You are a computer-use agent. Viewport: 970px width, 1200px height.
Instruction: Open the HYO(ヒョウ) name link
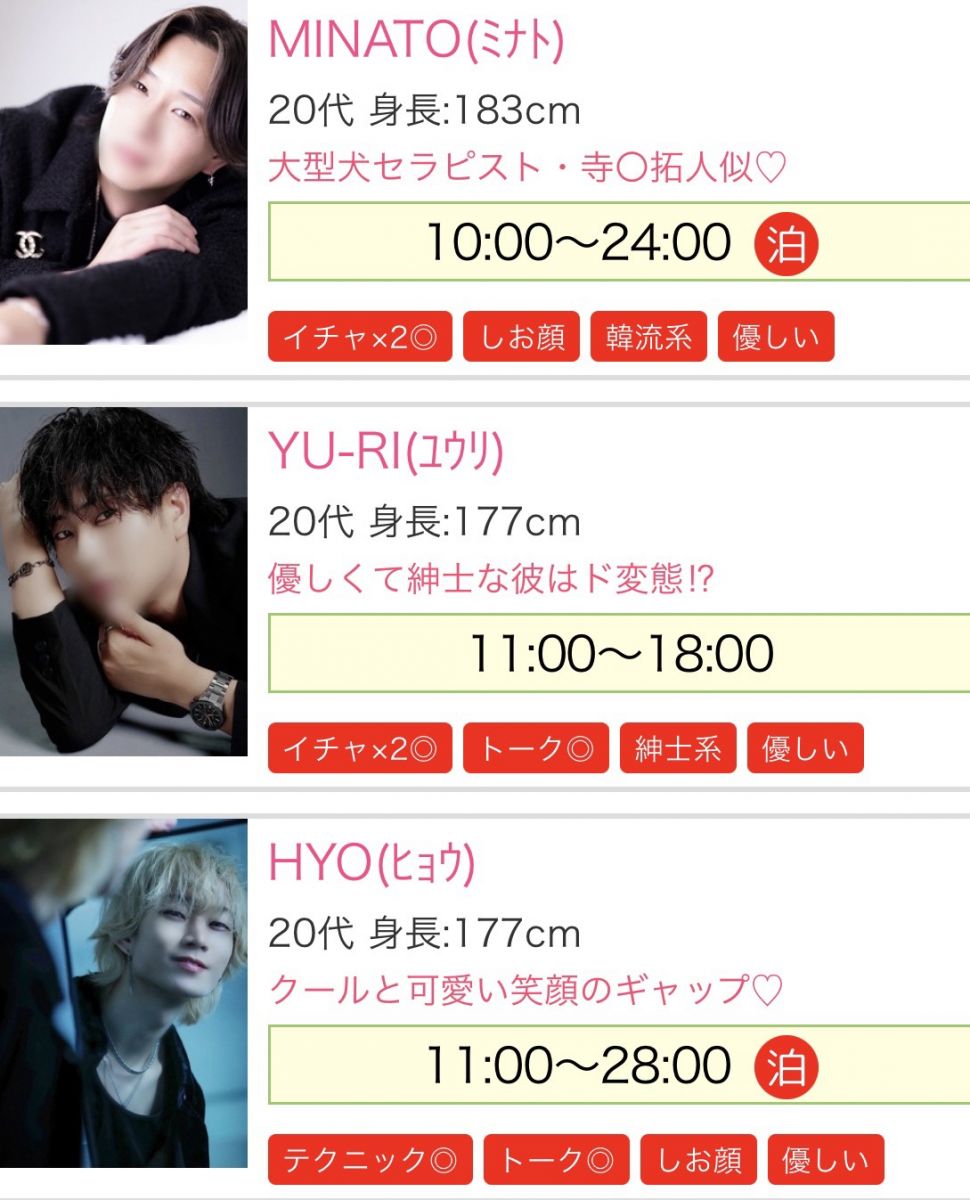pos(371,864)
